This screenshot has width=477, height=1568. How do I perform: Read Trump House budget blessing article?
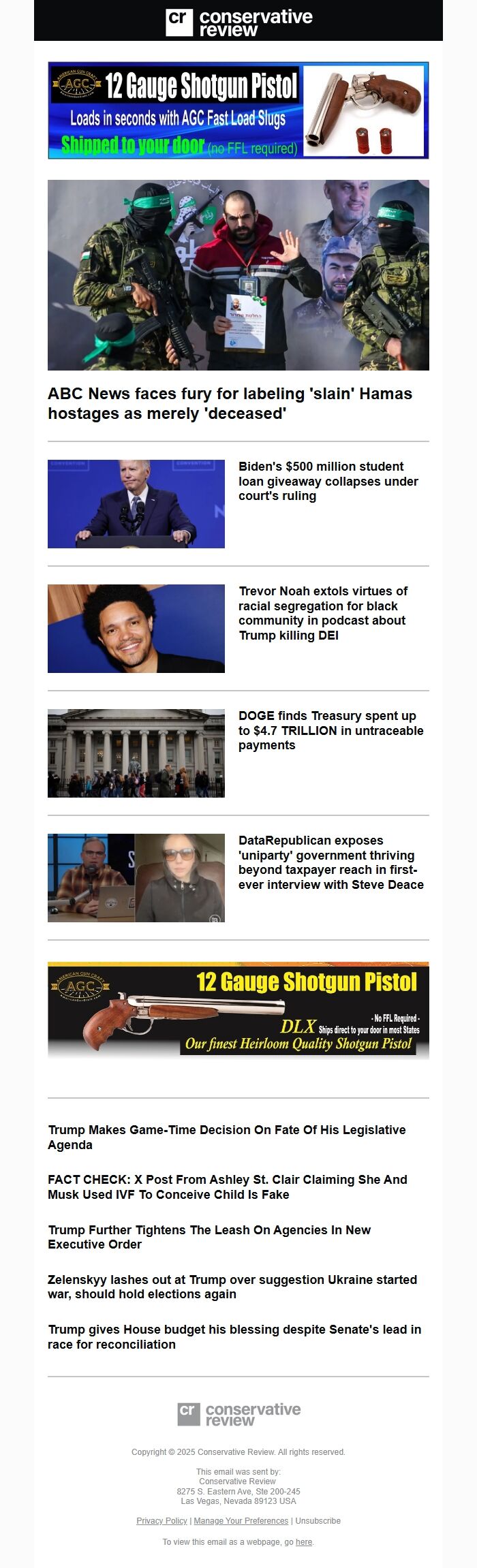tap(234, 1336)
